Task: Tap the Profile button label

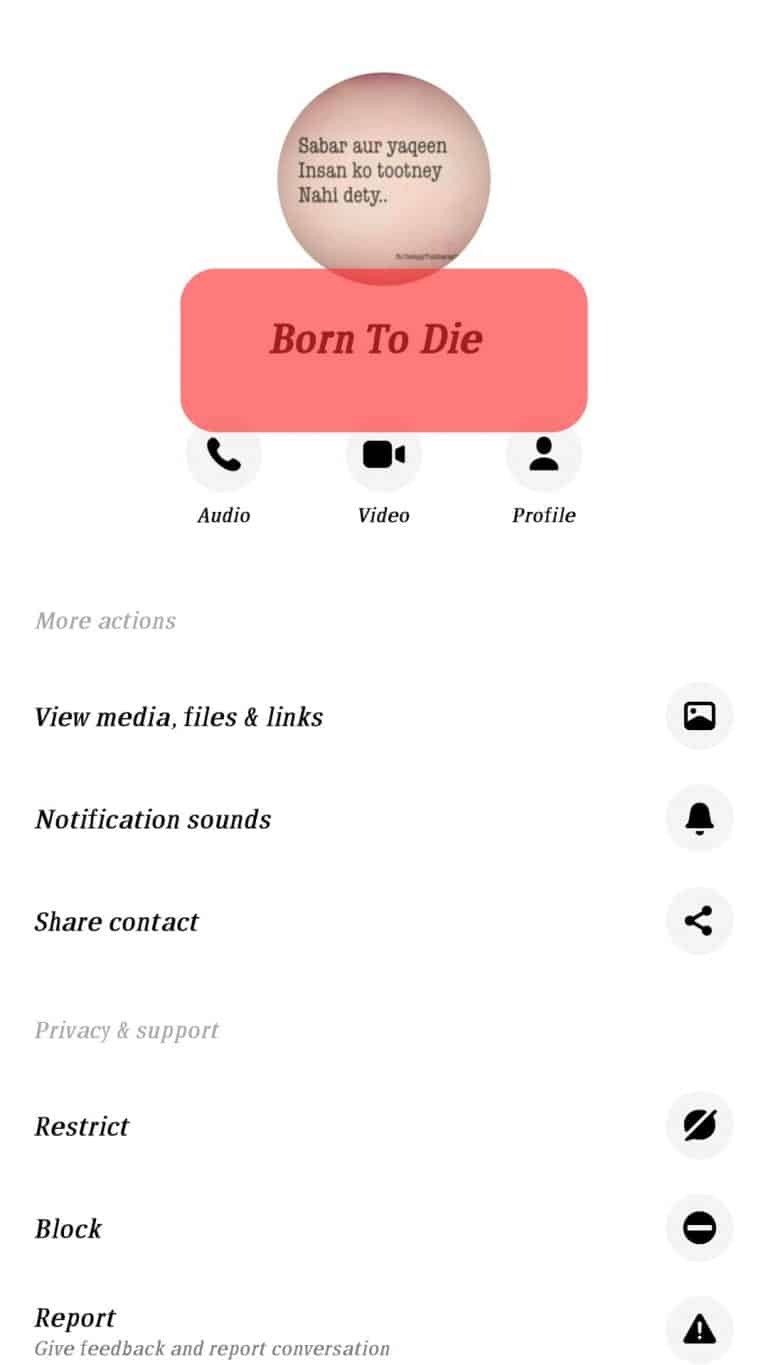Action: click(543, 515)
